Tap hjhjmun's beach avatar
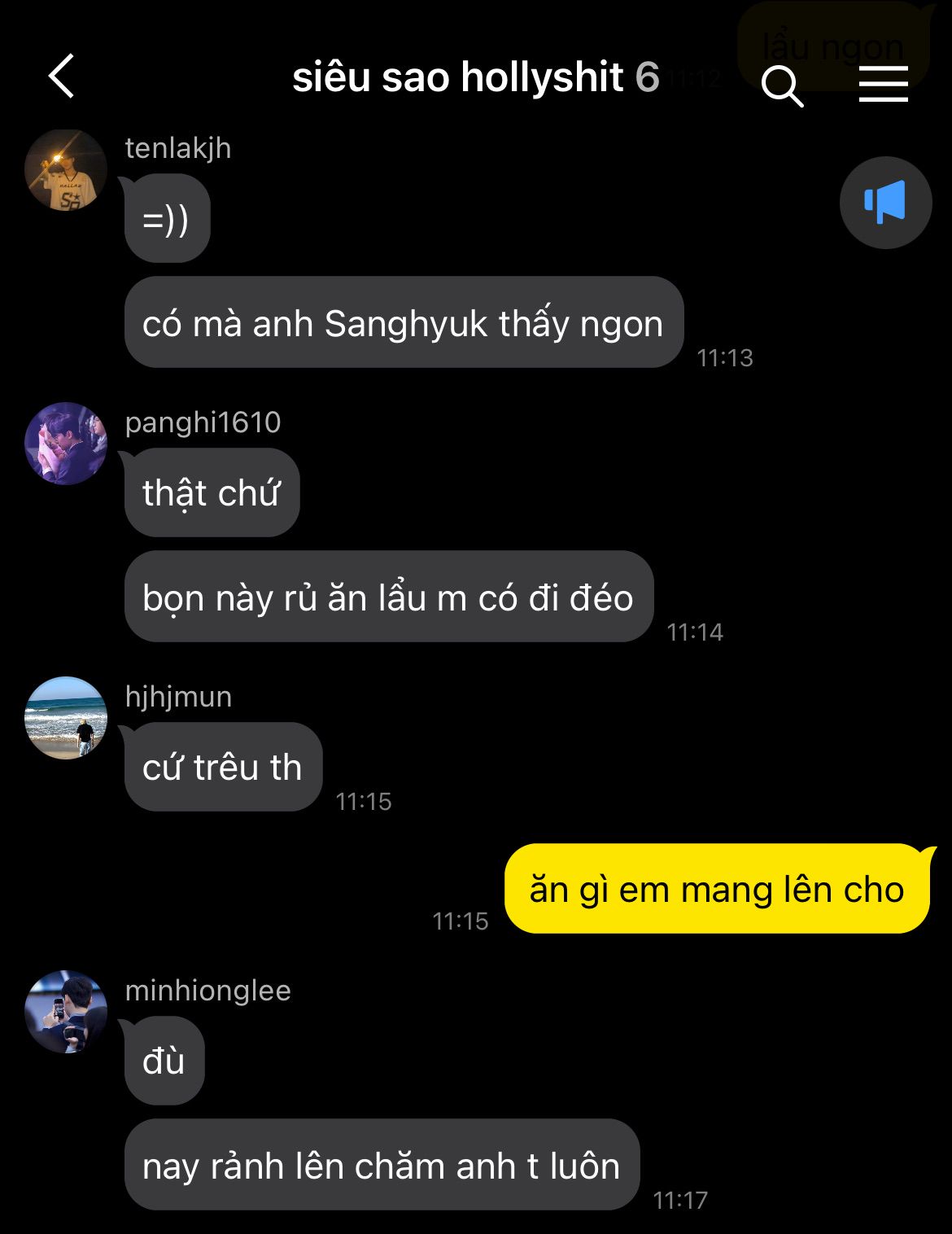Screen dimensions: 952x1234 coord(66,718)
